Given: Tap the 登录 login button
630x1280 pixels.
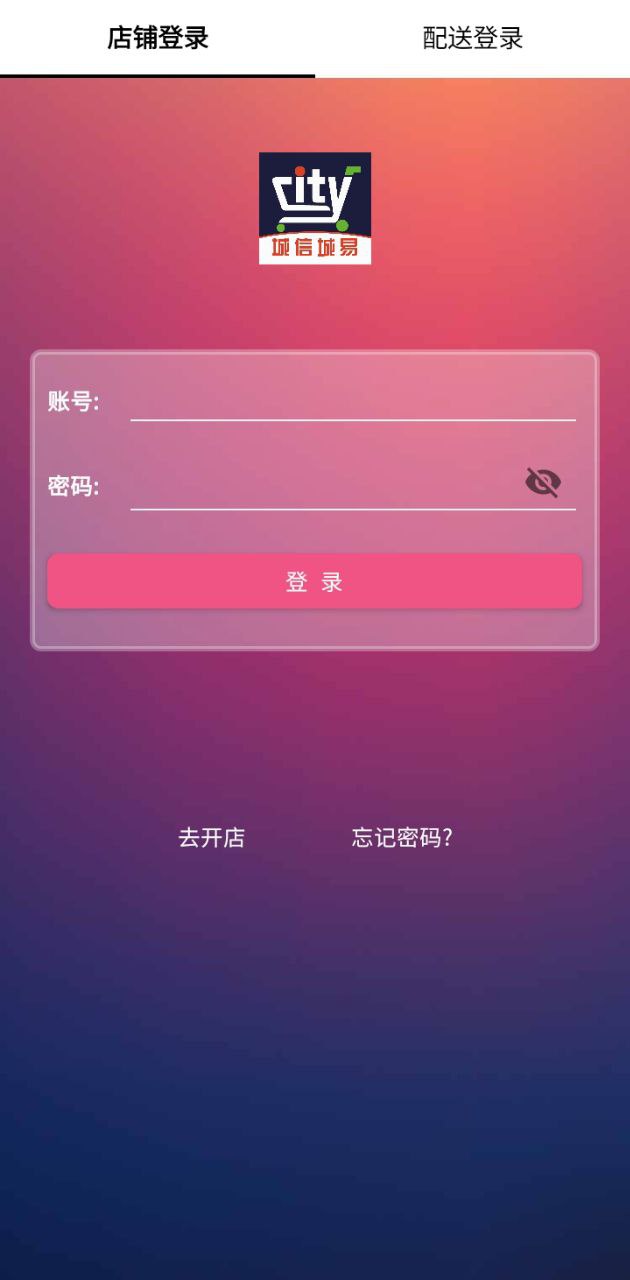Looking at the screenshot, I should pos(314,582).
